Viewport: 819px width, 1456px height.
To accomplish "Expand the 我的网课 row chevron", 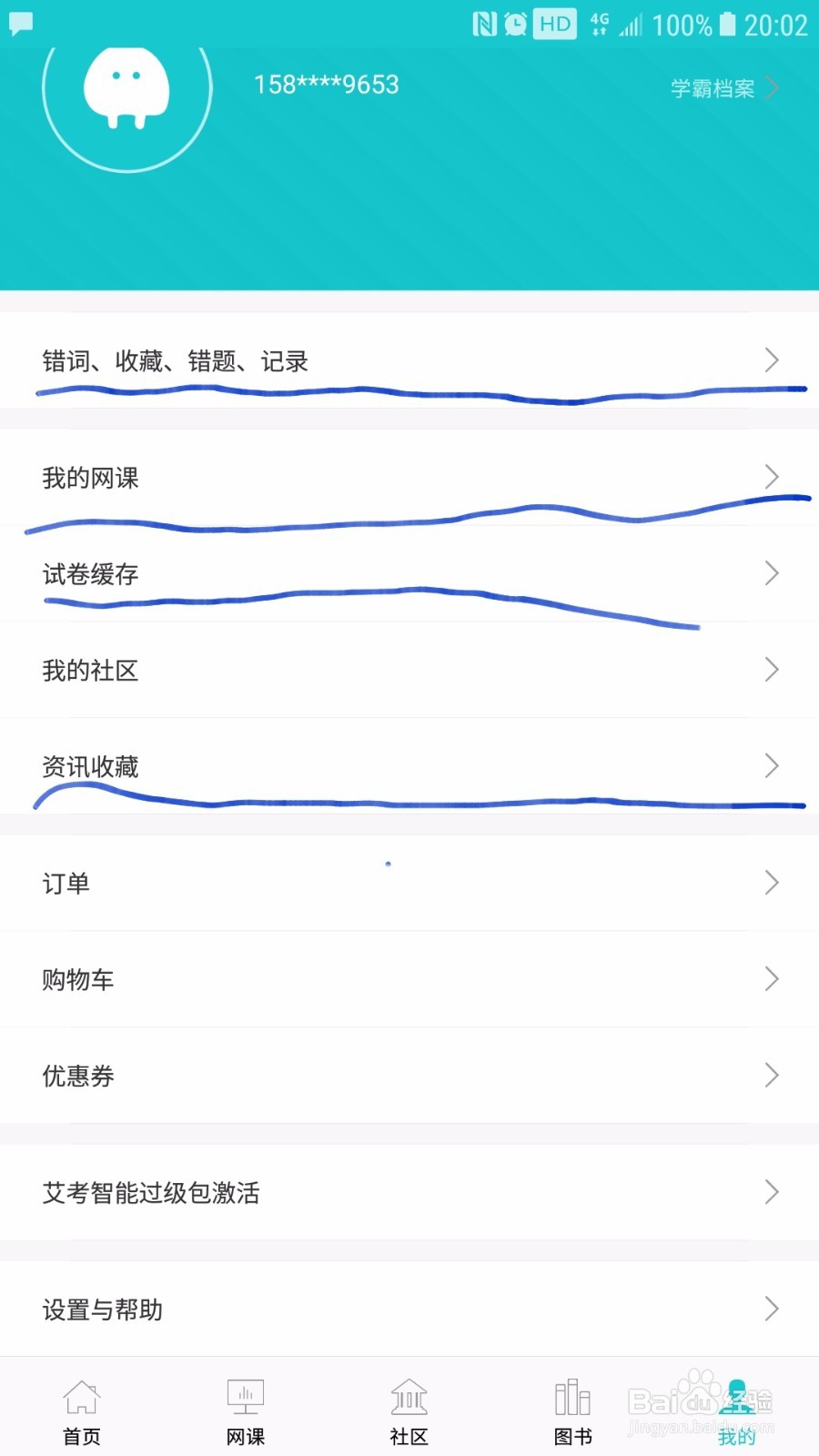I will 772,477.
